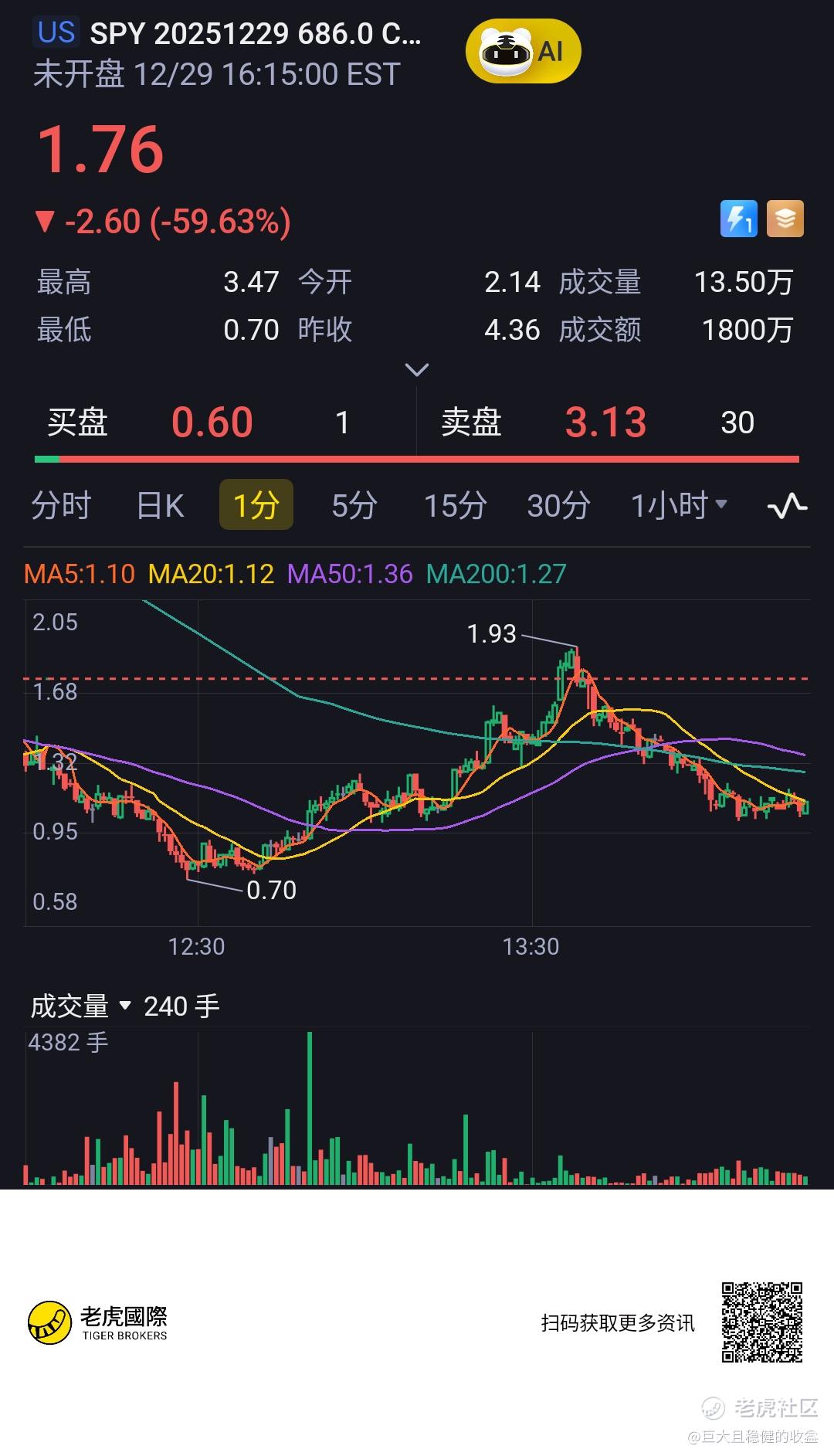Expand more quote details with the chevron
This screenshot has height=1456, width=834.
coord(416,370)
